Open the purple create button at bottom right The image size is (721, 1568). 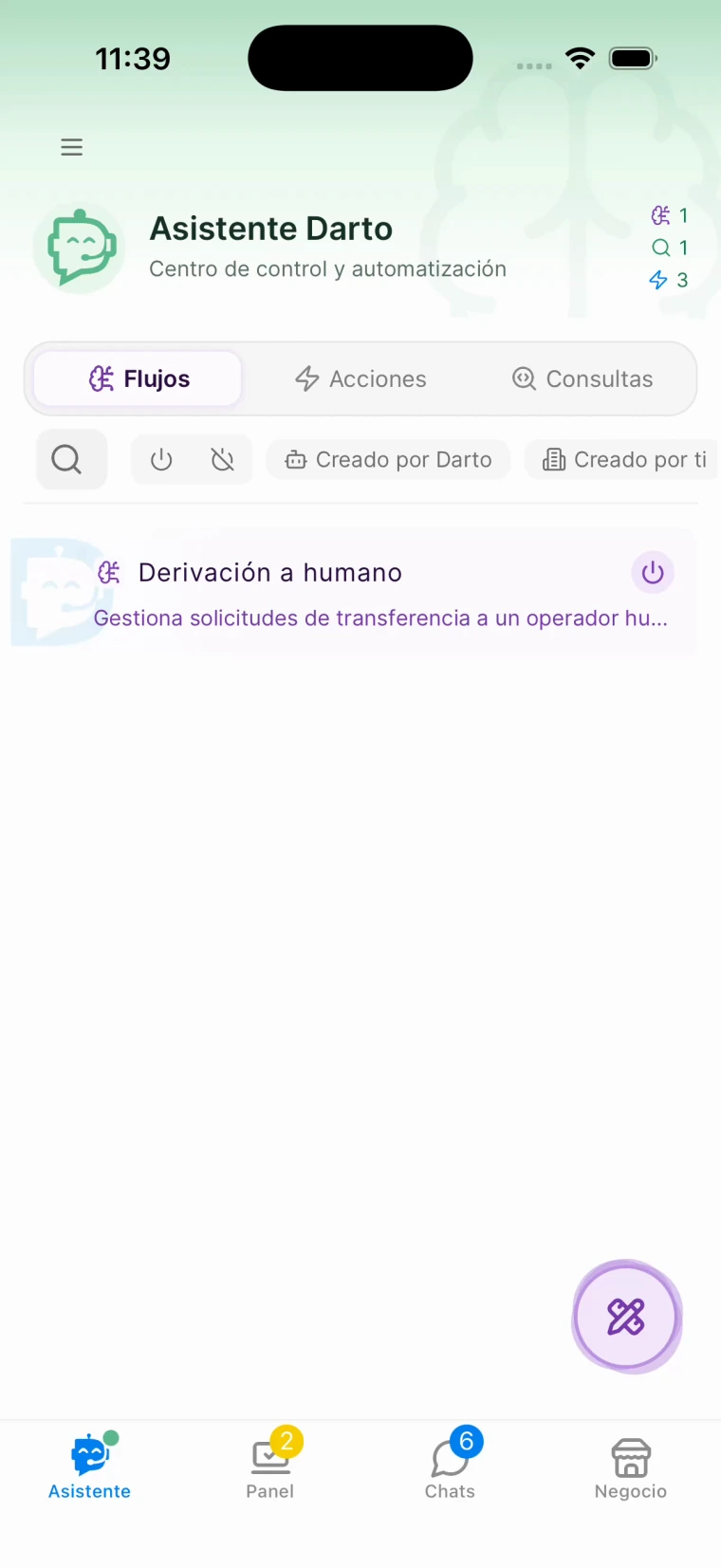[x=626, y=1317]
